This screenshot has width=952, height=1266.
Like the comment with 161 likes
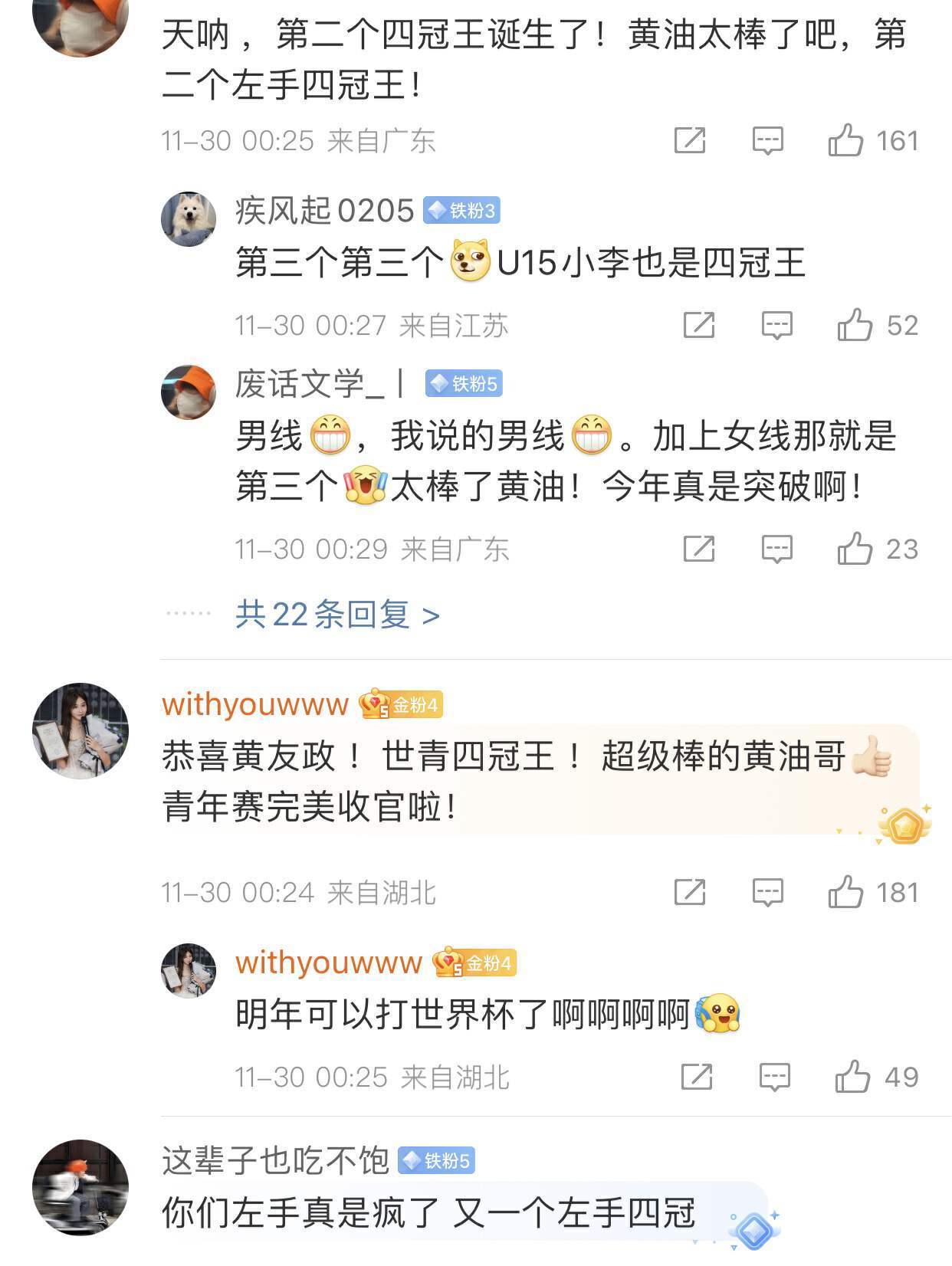tap(846, 140)
